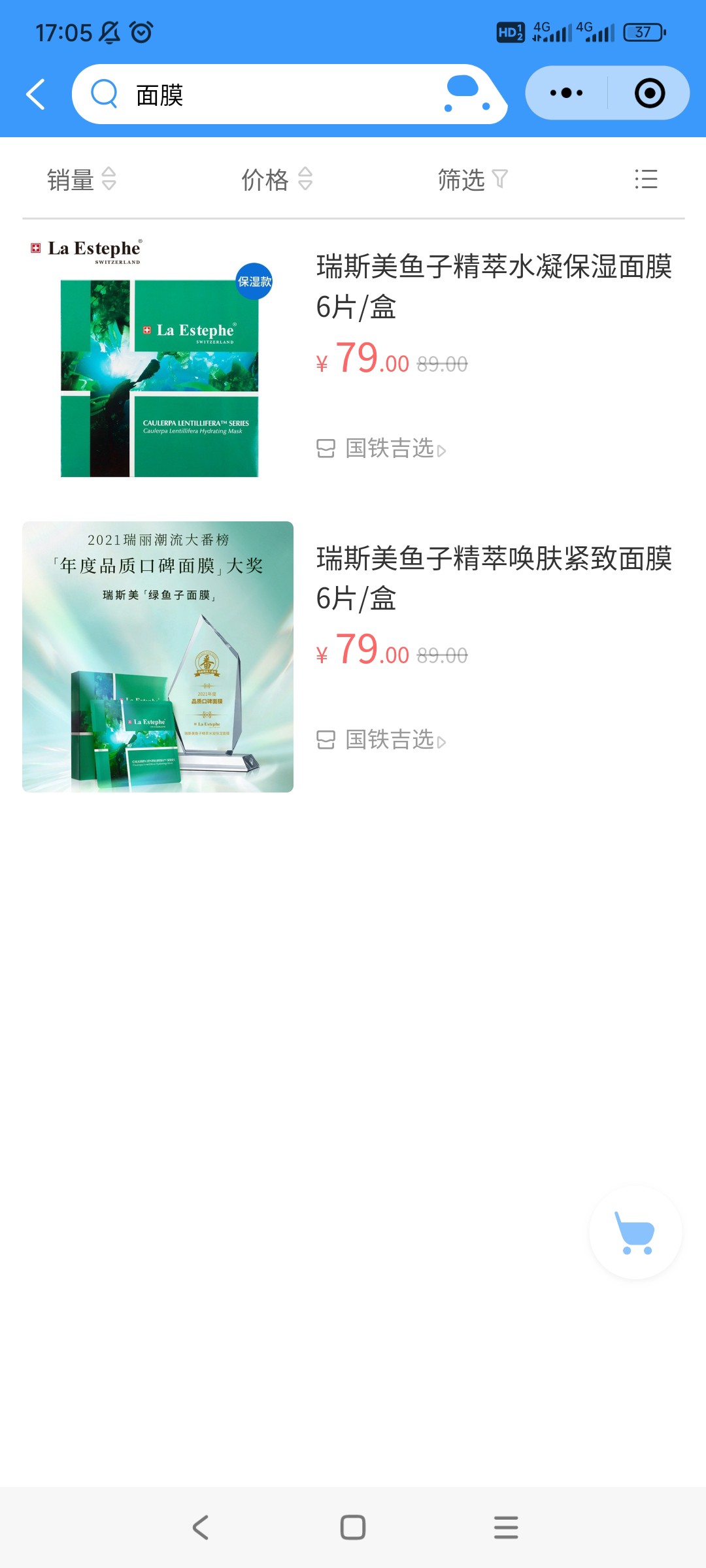
Task: Tap the system home button
Action: tap(353, 1527)
